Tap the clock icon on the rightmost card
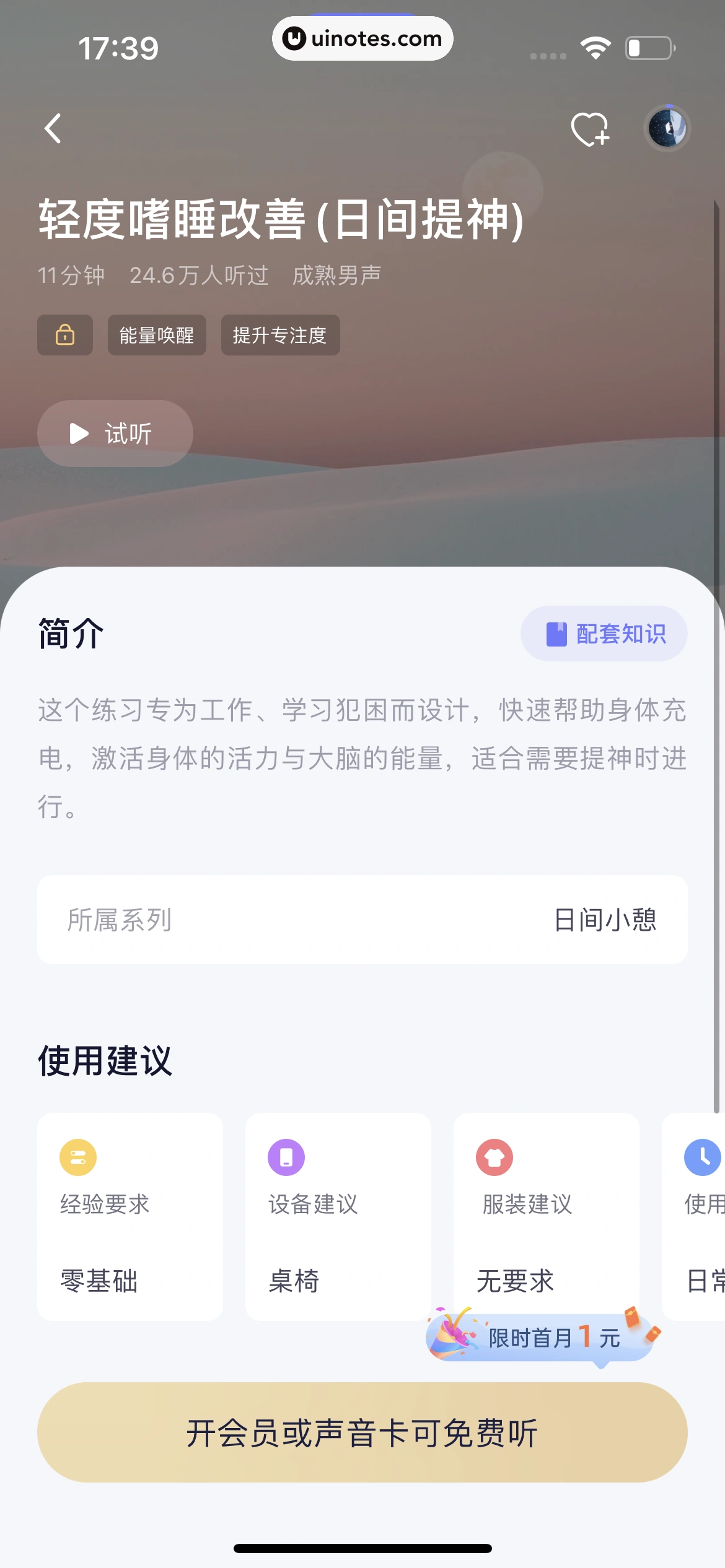Screen dimensions: 725x1568 (701, 1157)
